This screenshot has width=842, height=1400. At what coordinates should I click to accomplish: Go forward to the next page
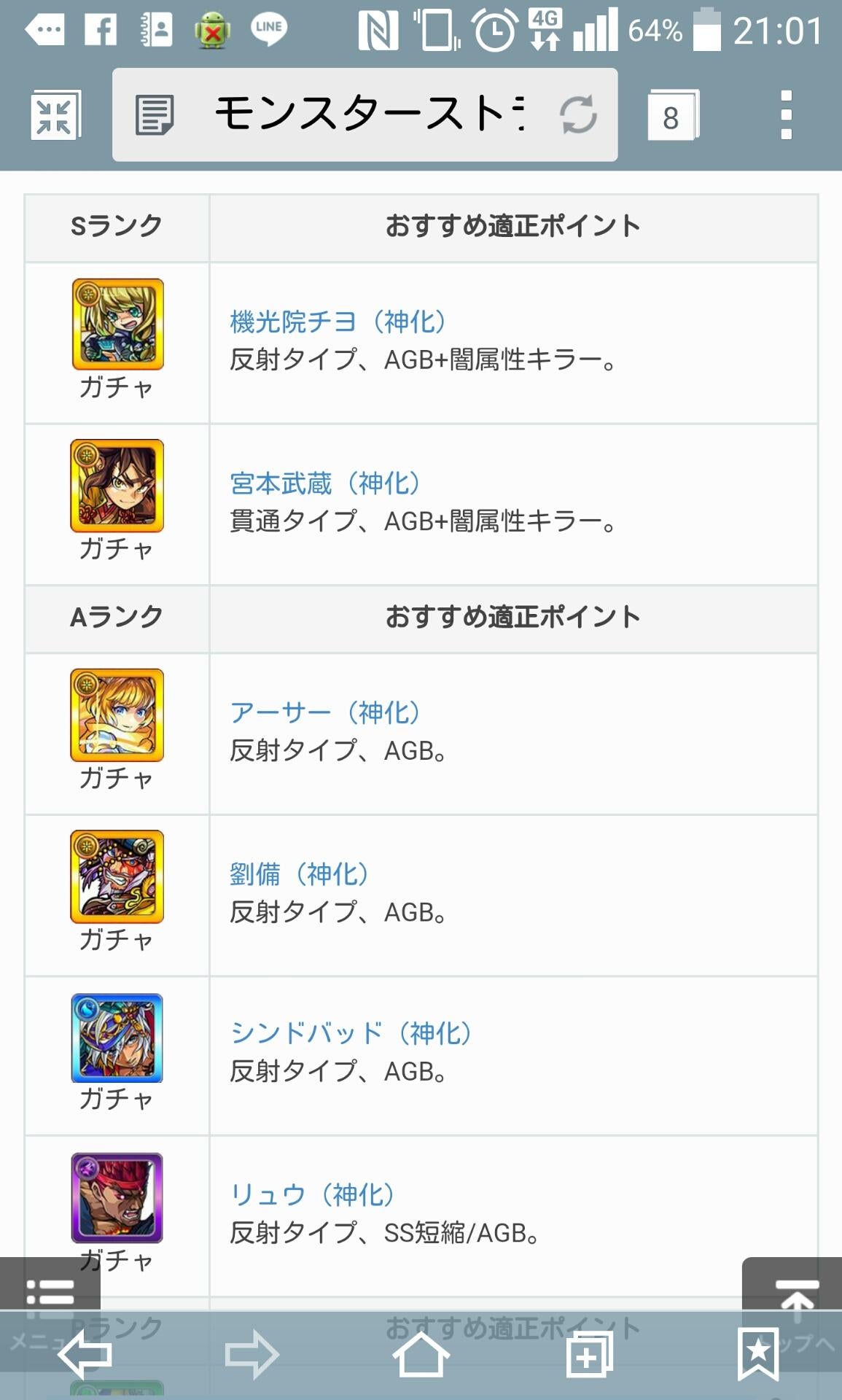252,1355
